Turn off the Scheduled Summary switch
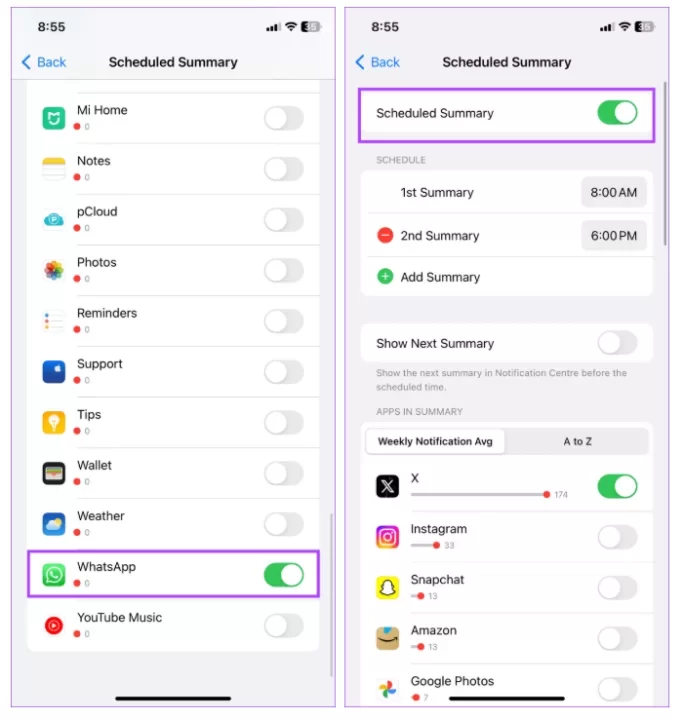The width and height of the screenshot is (683, 720). pos(617,113)
